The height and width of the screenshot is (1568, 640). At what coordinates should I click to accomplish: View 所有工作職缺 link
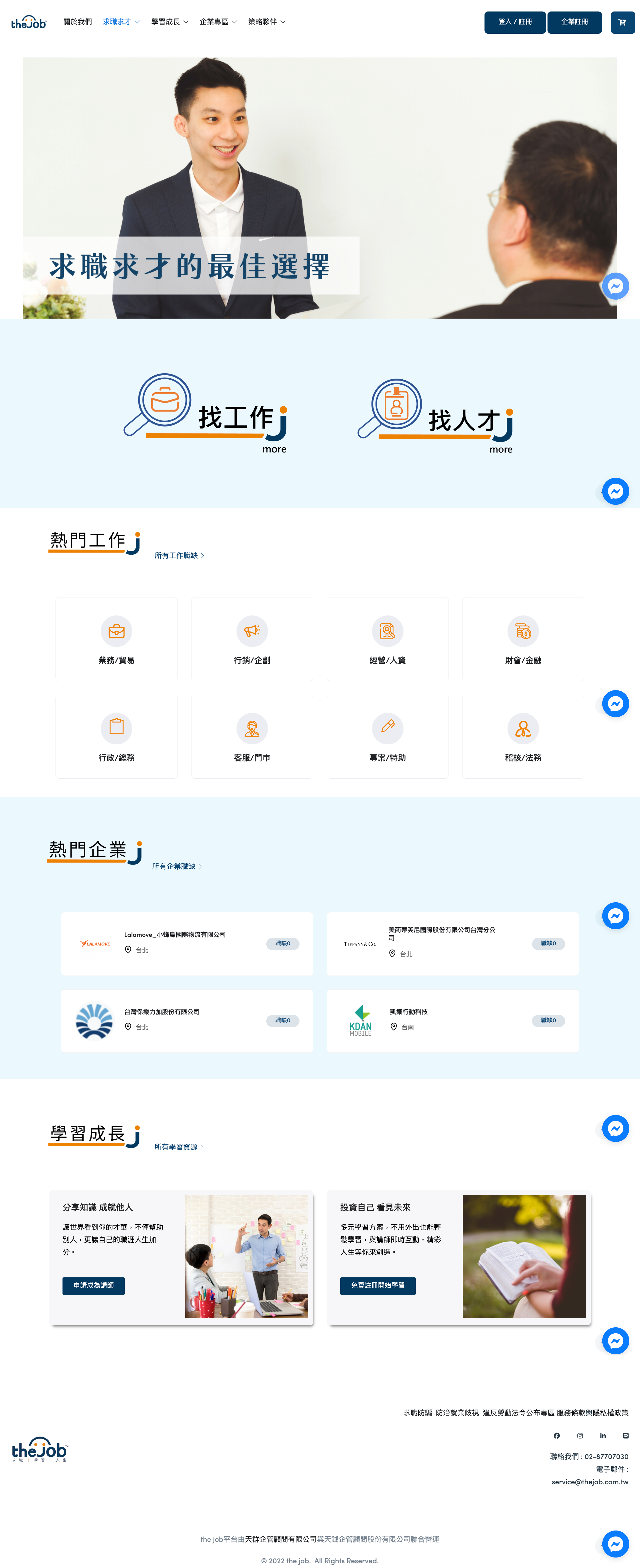point(179,556)
